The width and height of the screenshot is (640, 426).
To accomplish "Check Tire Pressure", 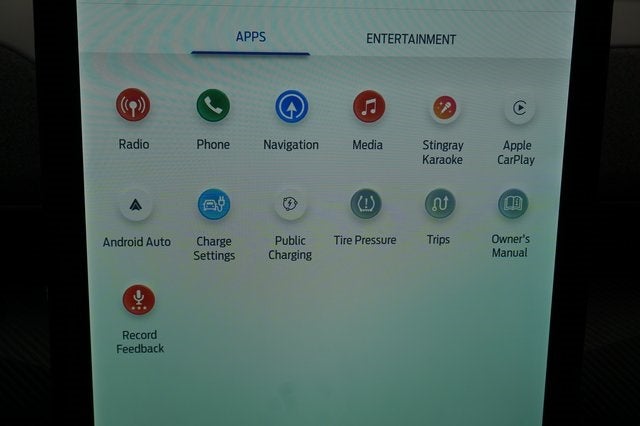I will click(x=365, y=204).
